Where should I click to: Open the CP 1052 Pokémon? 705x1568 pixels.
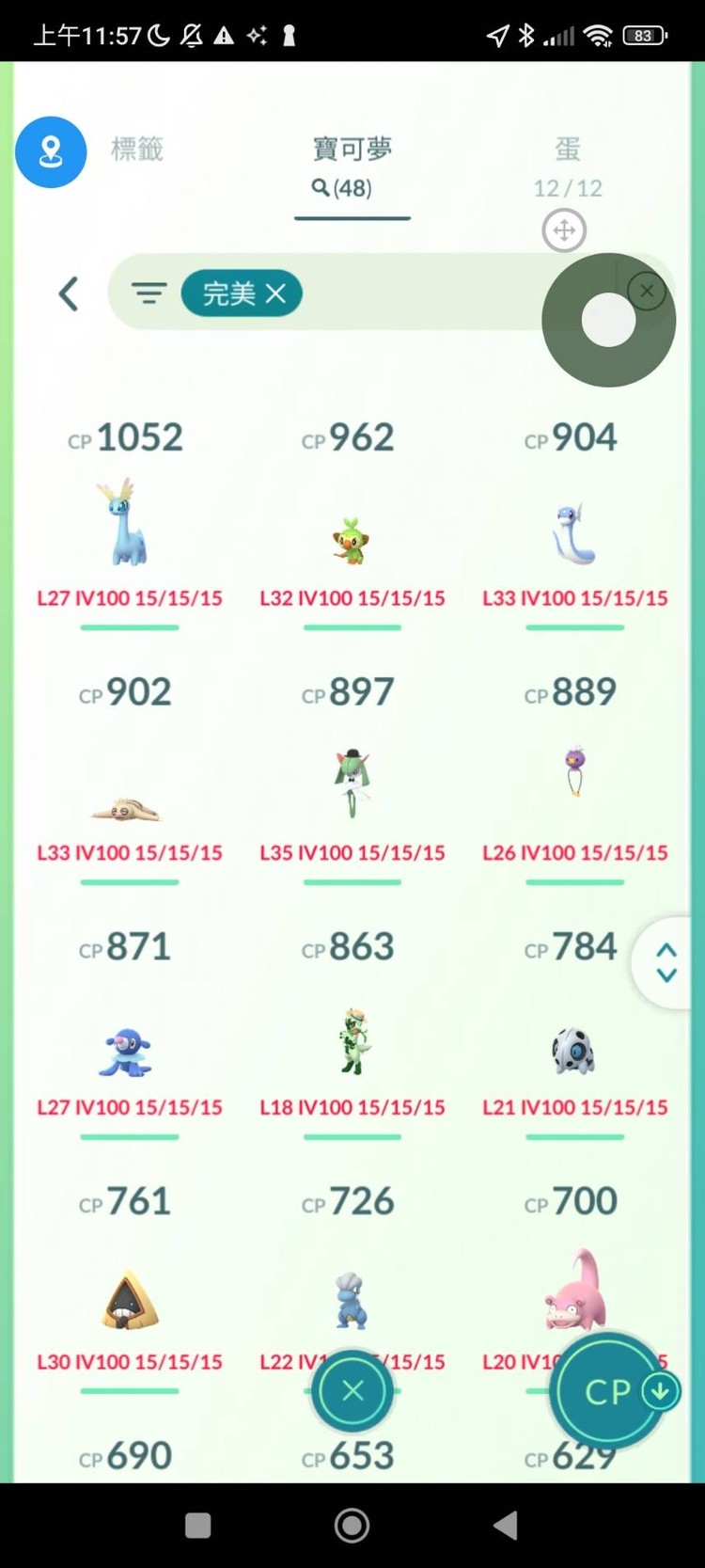point(129,524)
